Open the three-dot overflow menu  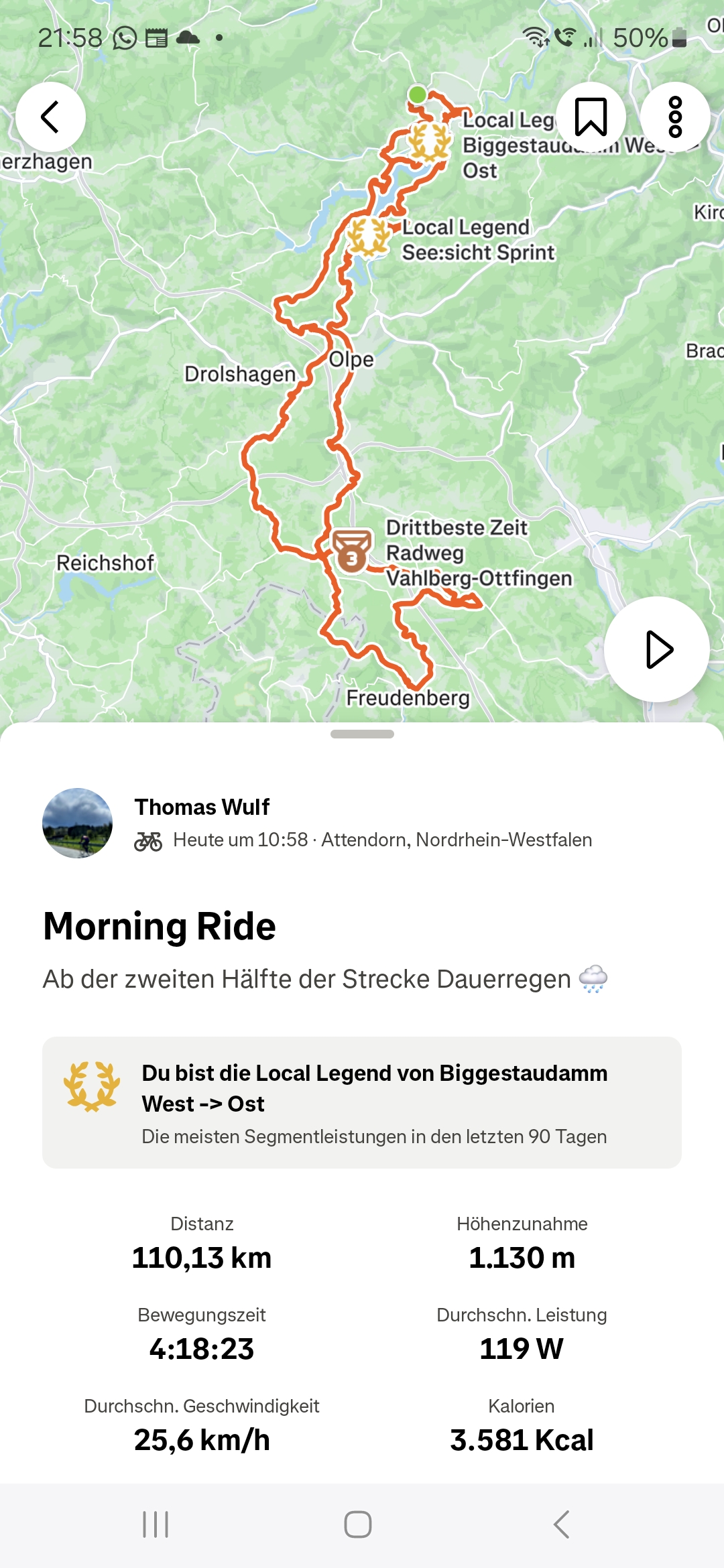(x=675, y=117)
